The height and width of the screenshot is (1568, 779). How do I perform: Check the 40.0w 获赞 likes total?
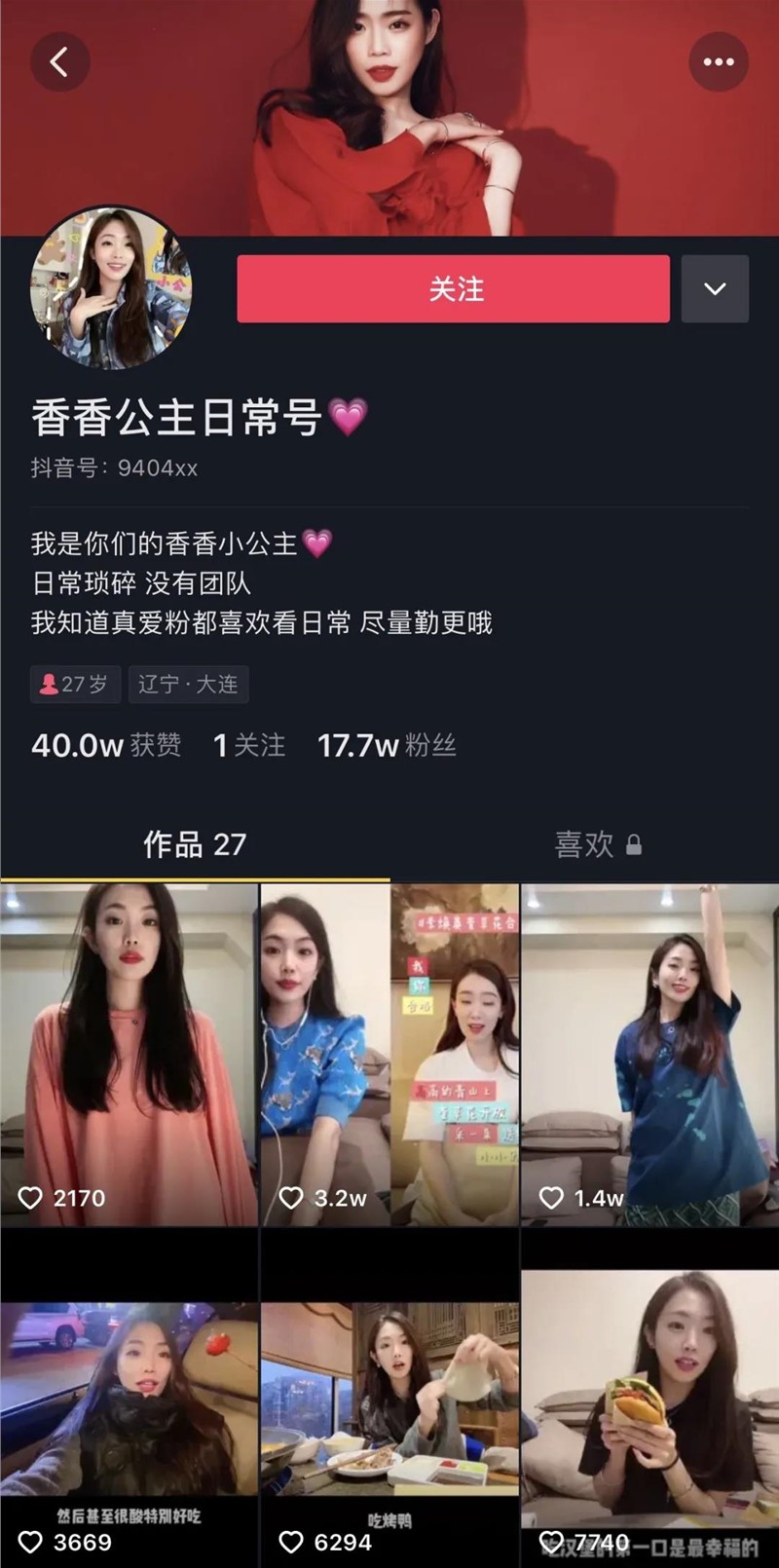pyautogui.click(x=104, y=746)
